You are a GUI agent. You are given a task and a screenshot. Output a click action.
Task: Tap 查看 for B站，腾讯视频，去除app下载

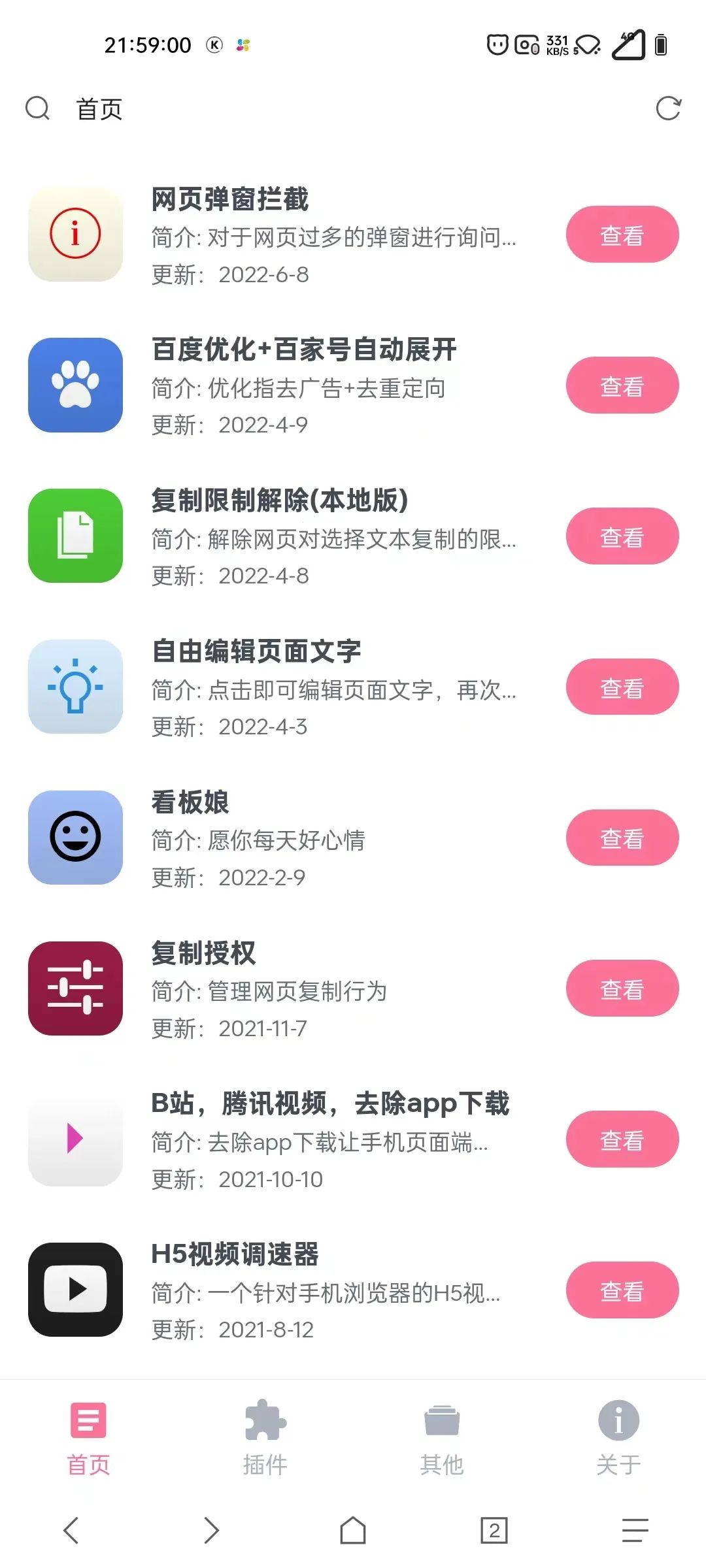point(622,1139)
